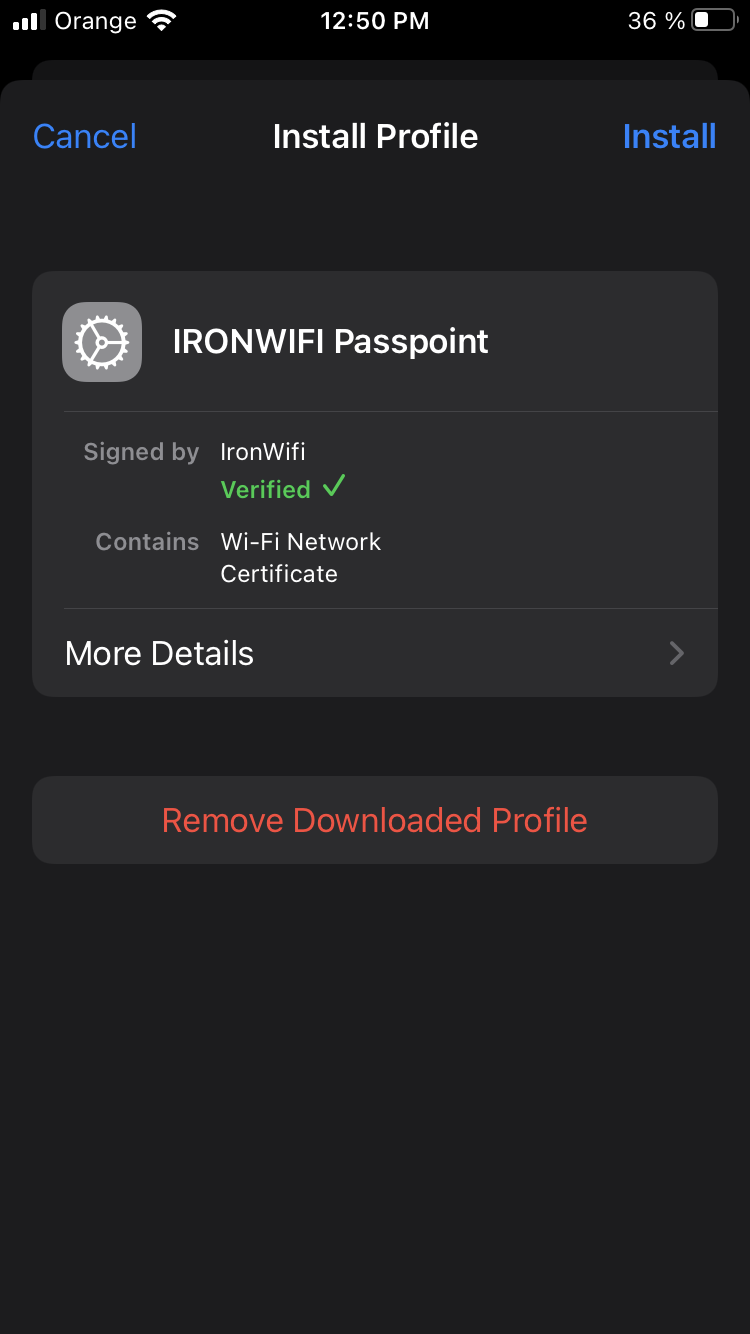This screenshot has width=750, height=1334.
Task: Tap the Contains label
Action: click(147, 541)
